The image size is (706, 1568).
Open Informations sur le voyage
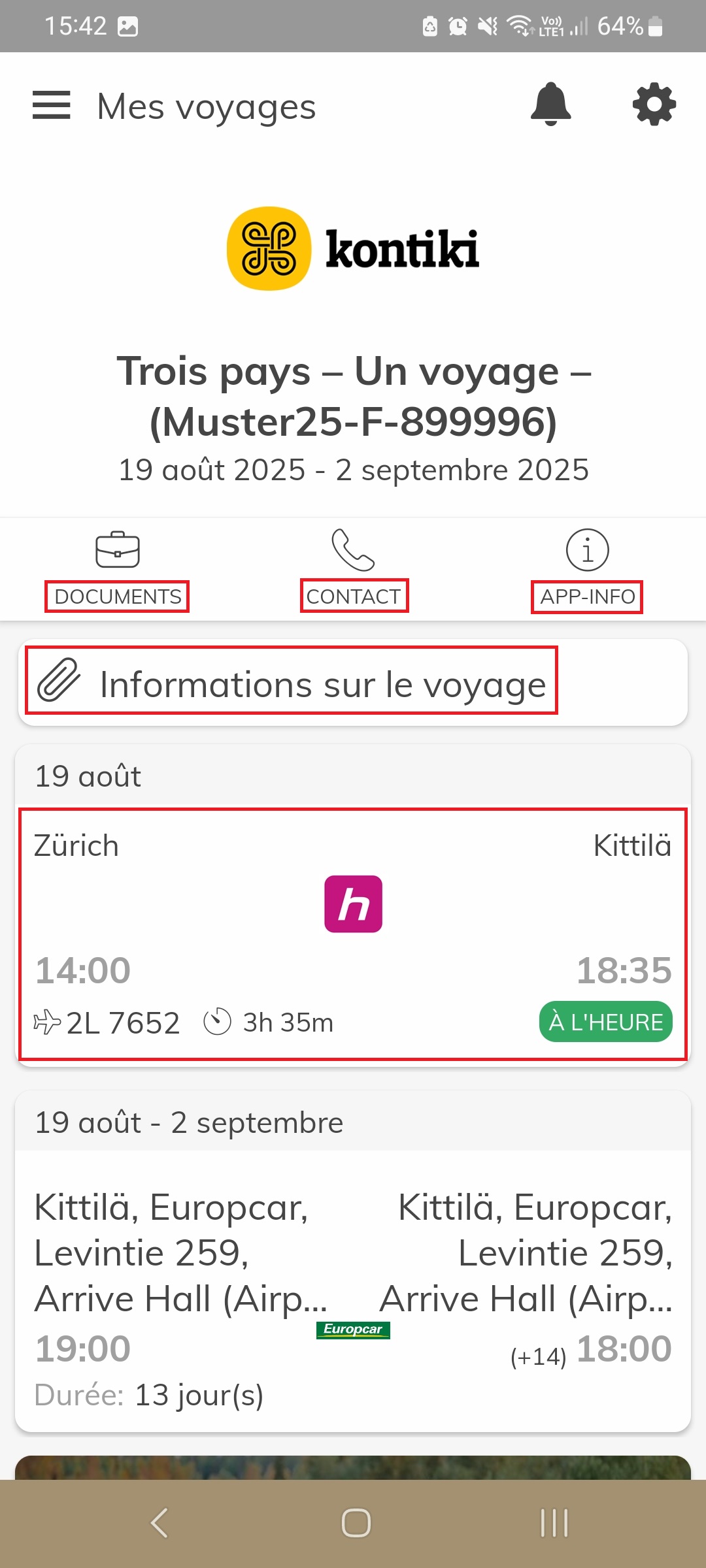coord(353,682)
